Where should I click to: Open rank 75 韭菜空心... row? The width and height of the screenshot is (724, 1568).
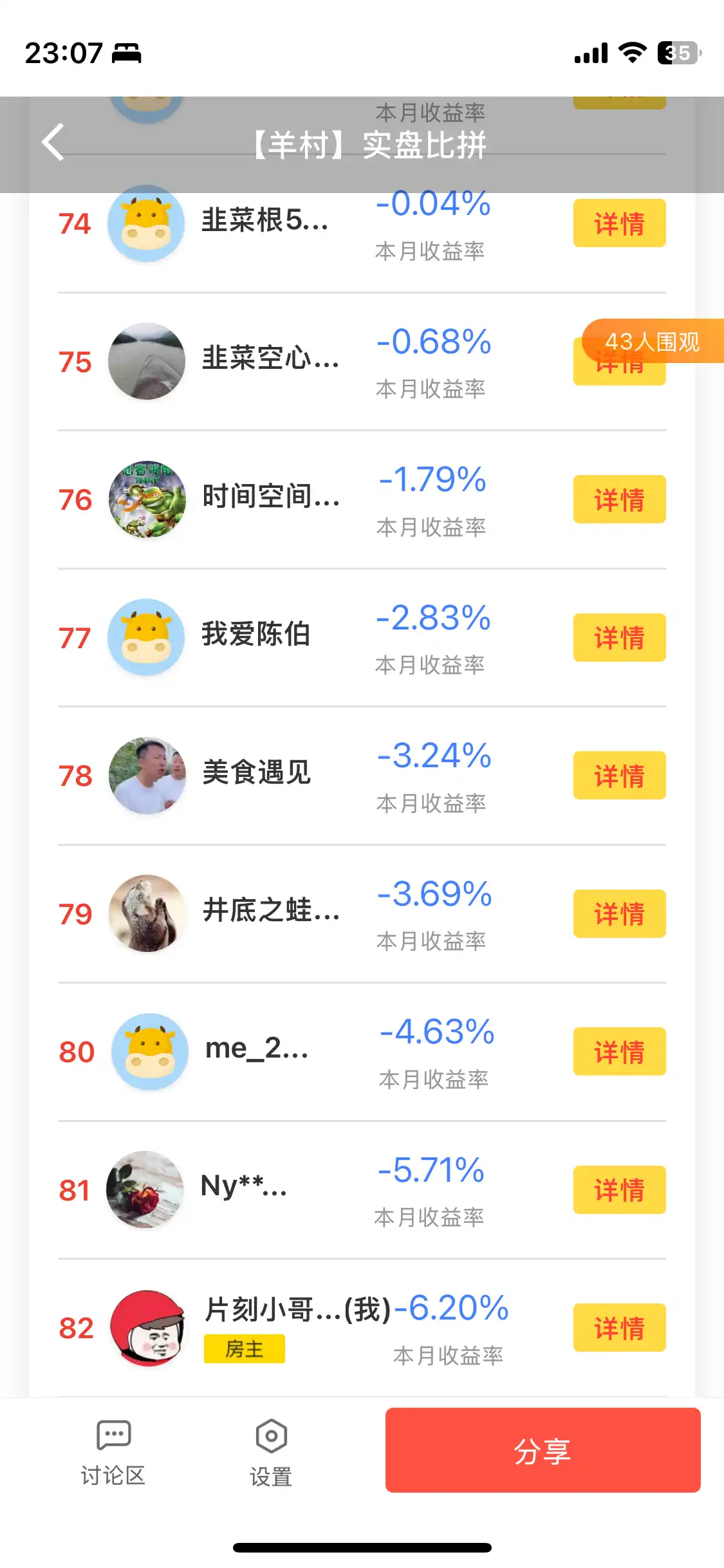coord(270,360)
